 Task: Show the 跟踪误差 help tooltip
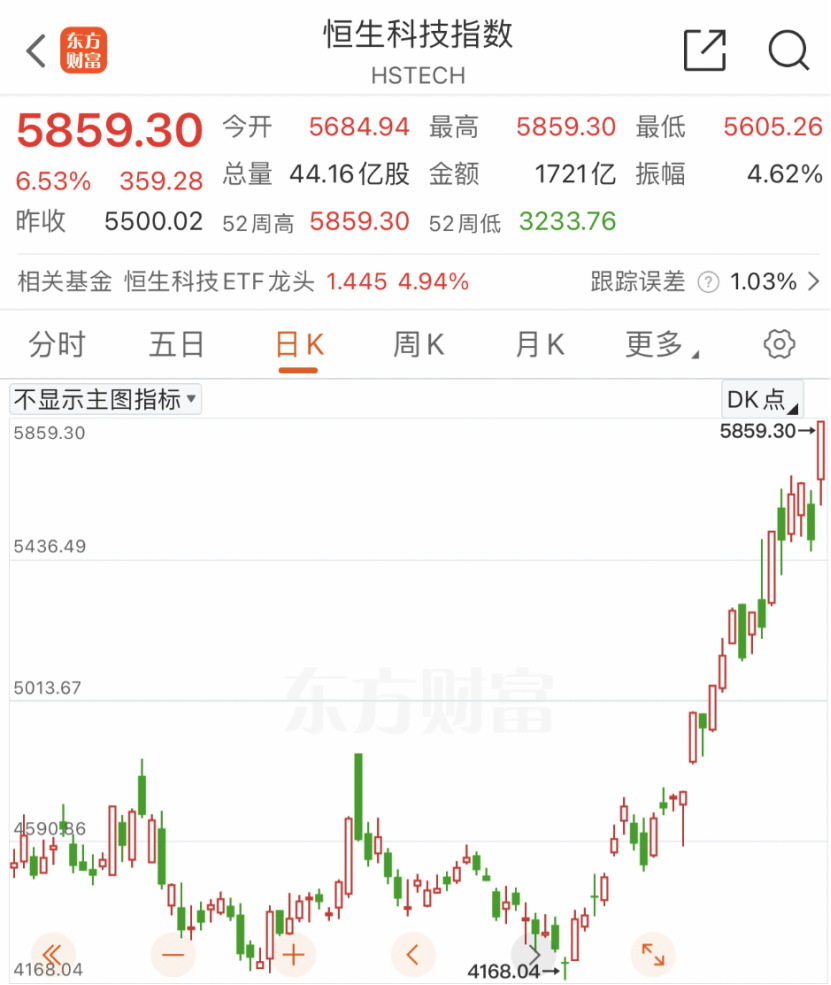(708, 282)
